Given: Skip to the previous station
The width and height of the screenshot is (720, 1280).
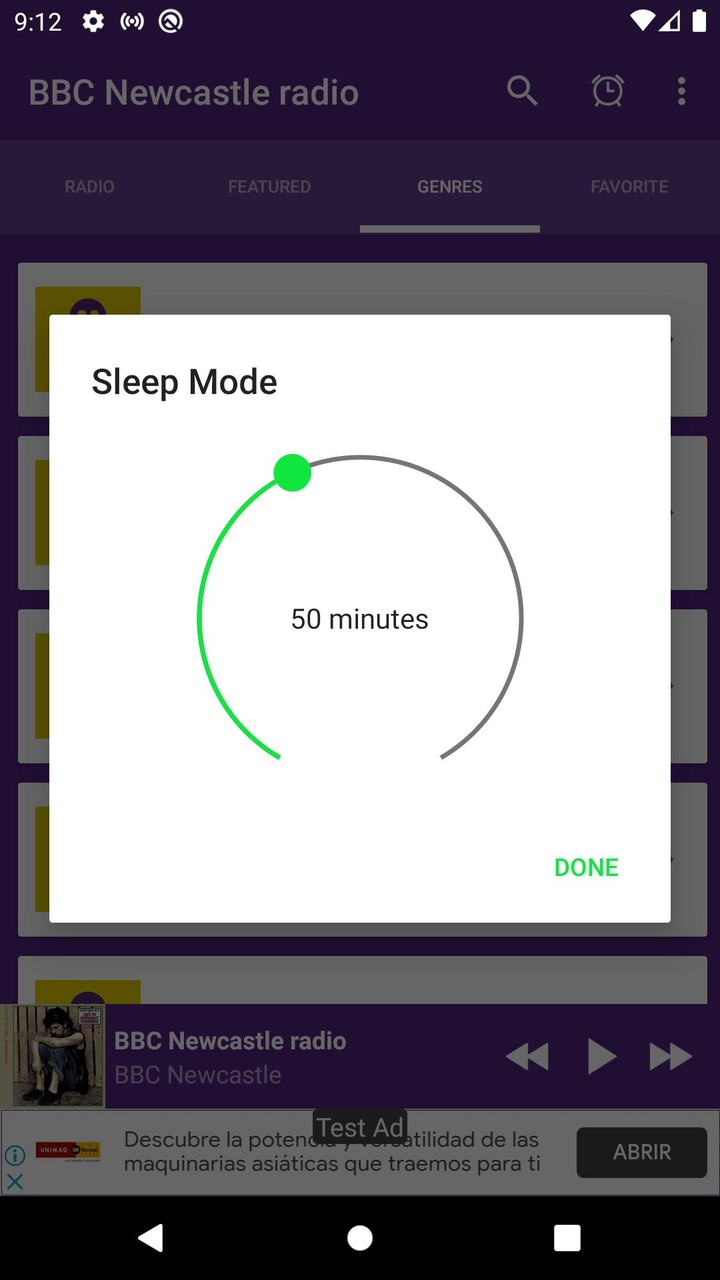Looking at the screenshot, I should [x=527, y=1056].
